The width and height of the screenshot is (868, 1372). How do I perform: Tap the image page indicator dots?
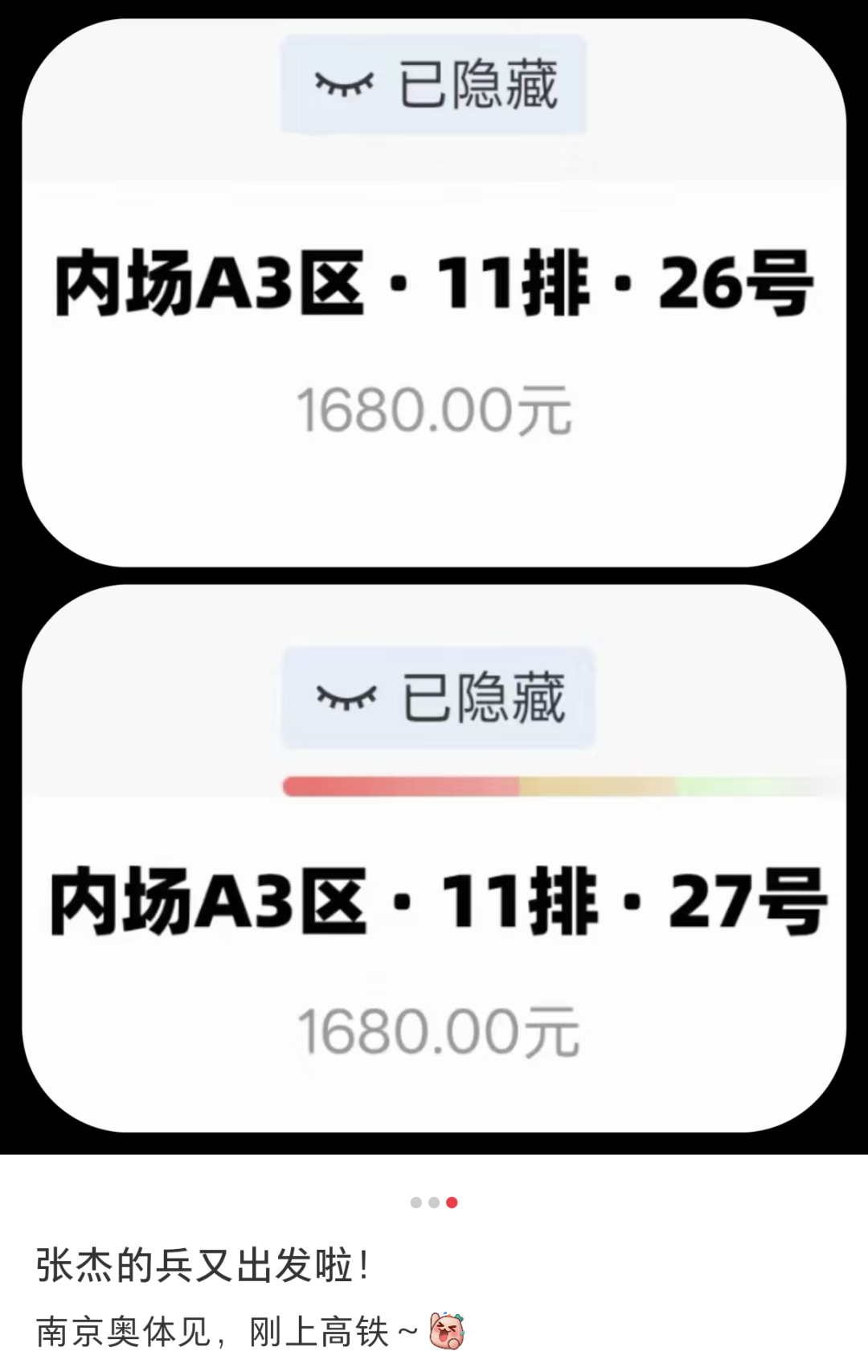click(x=434, y=1202)
